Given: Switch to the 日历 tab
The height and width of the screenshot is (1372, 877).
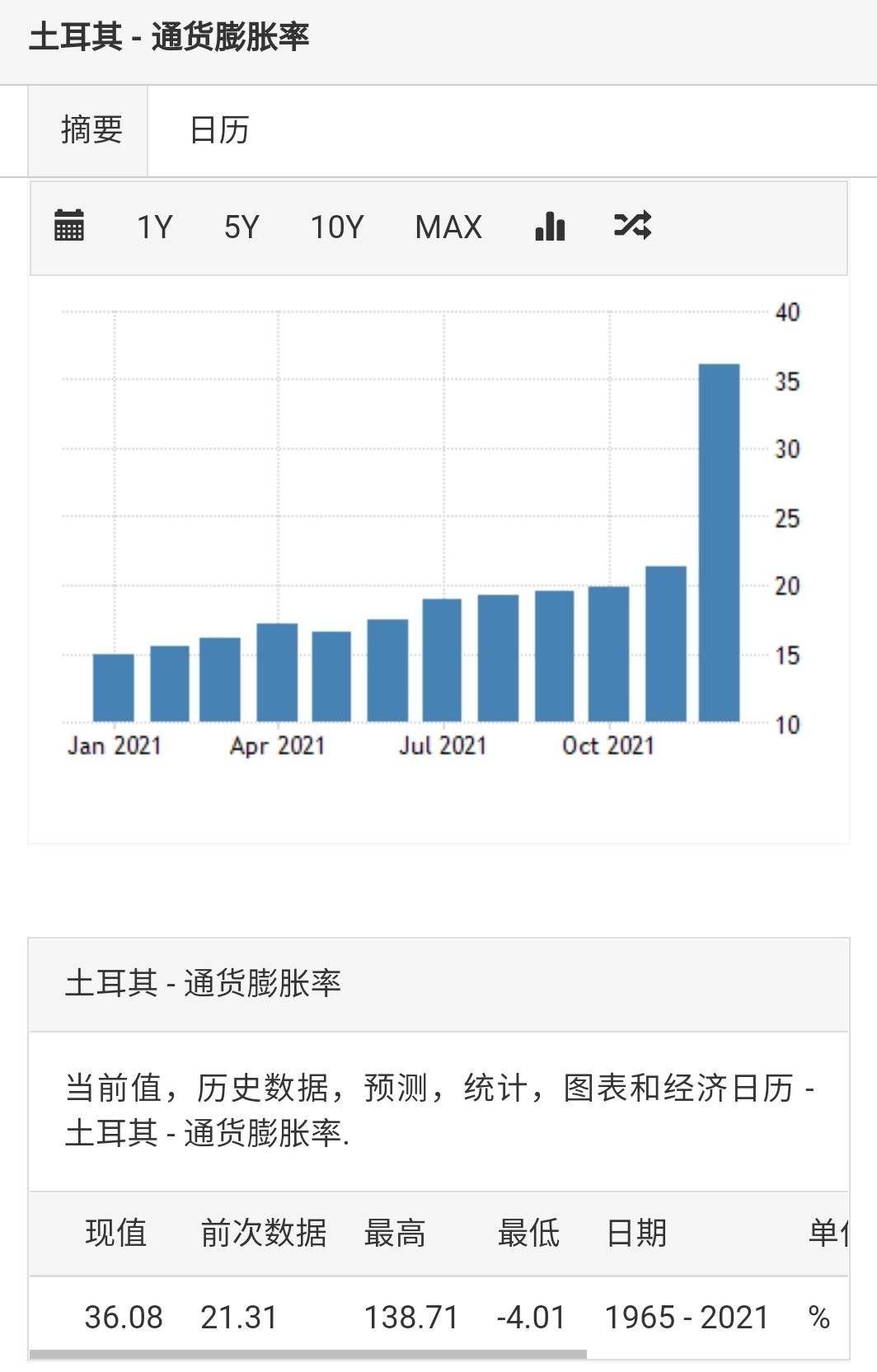Looking at the screenshot, I should tap(219, 129).
